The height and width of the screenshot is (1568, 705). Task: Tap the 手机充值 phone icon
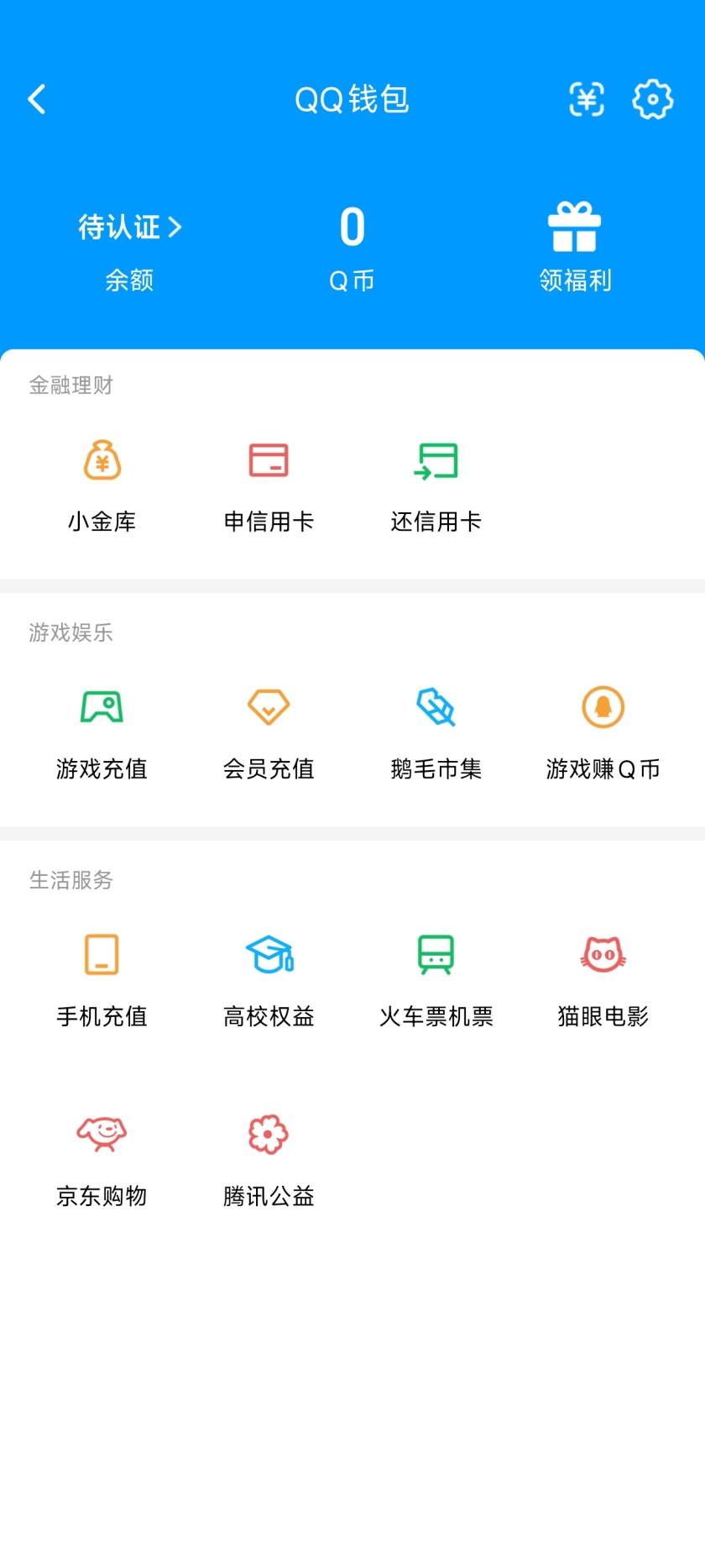click(102, 954)
